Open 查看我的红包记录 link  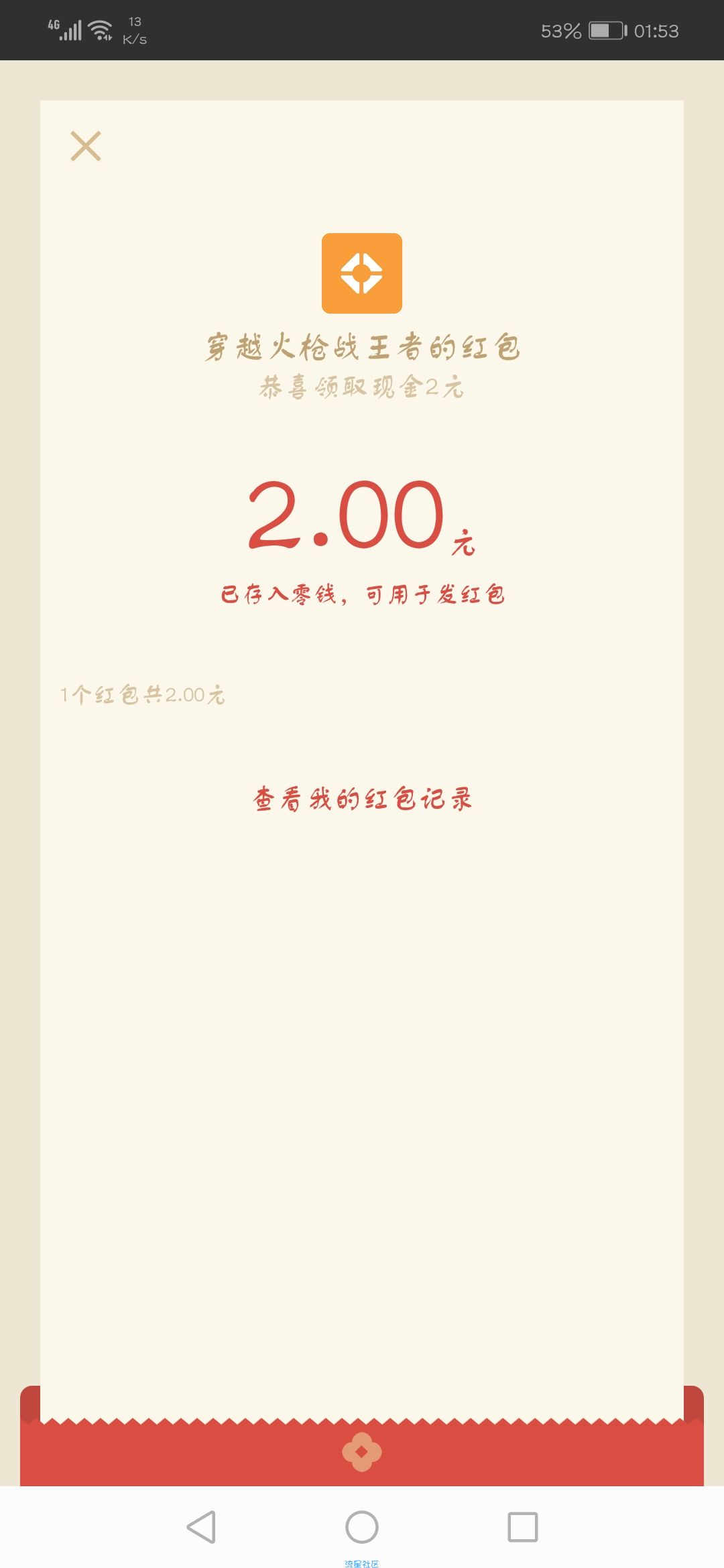[x=362, y=799]
